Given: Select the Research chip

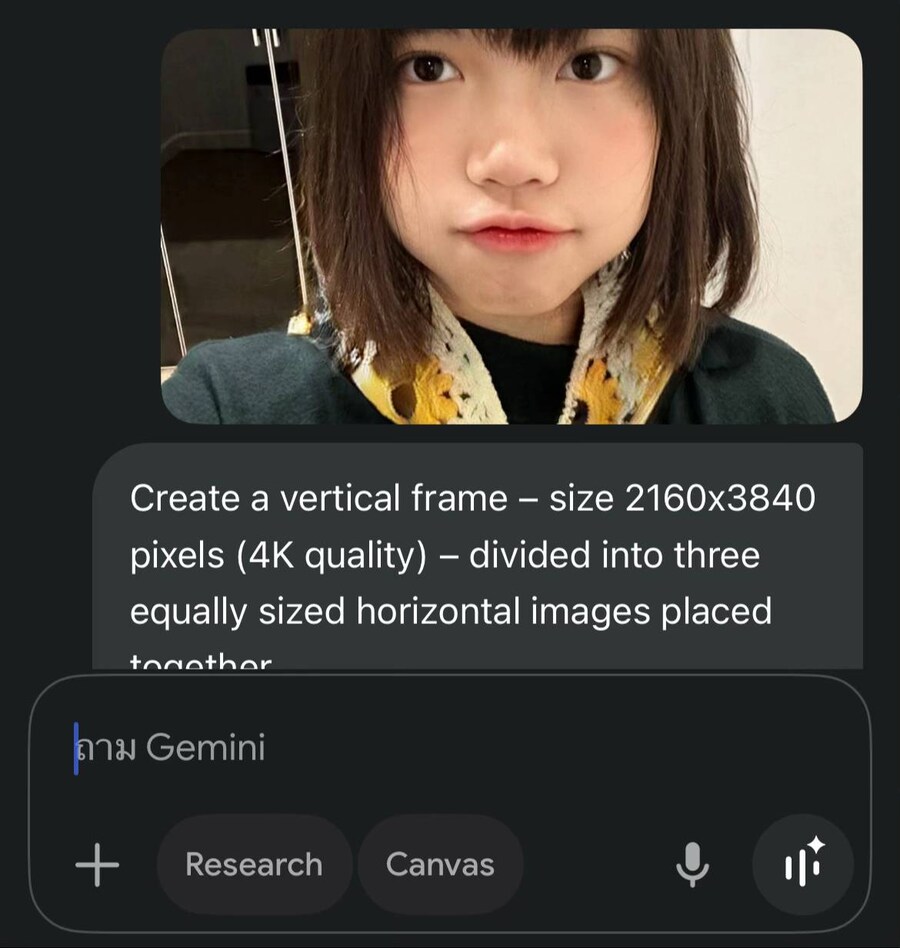Looking at the screenshot, I should (x=254, y=865).
